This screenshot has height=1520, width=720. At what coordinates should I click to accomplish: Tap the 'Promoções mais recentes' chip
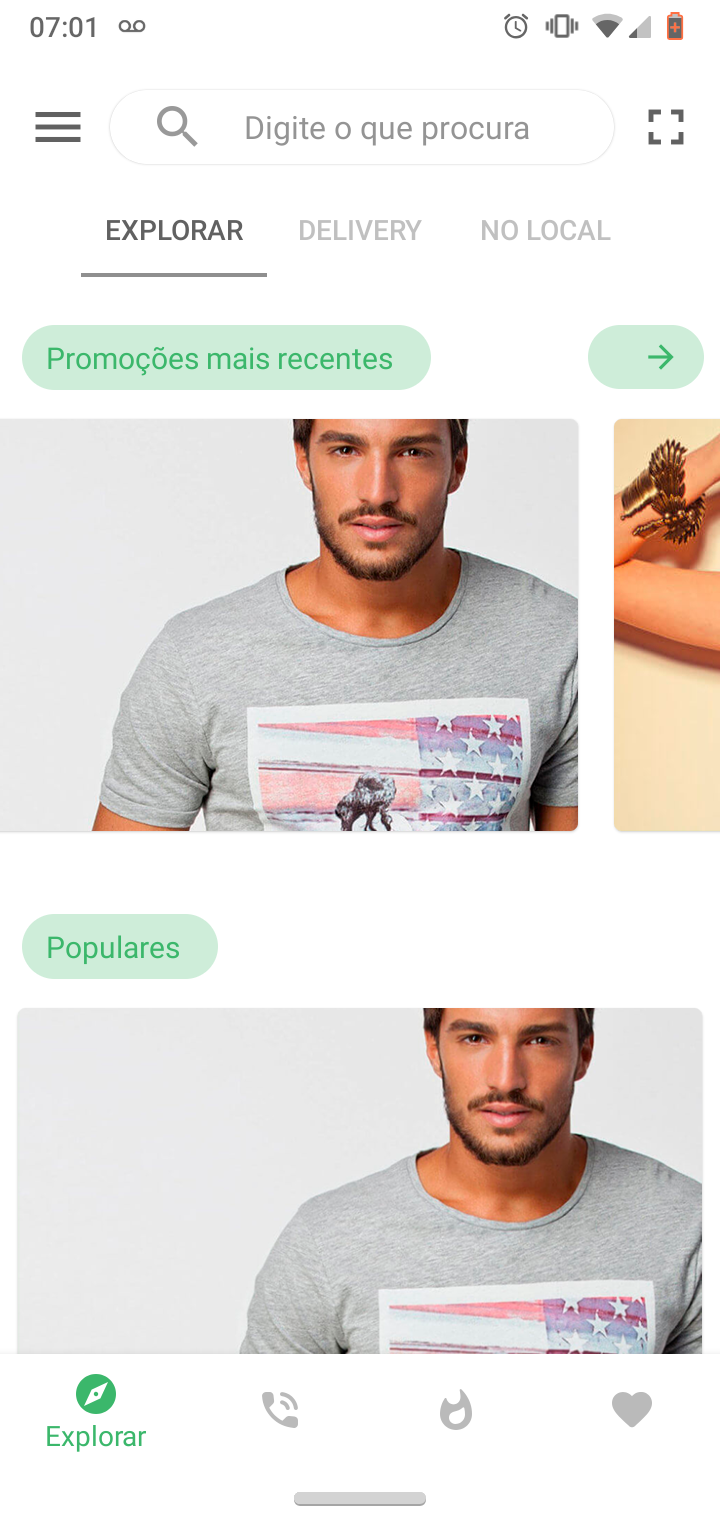click(226, 358)
